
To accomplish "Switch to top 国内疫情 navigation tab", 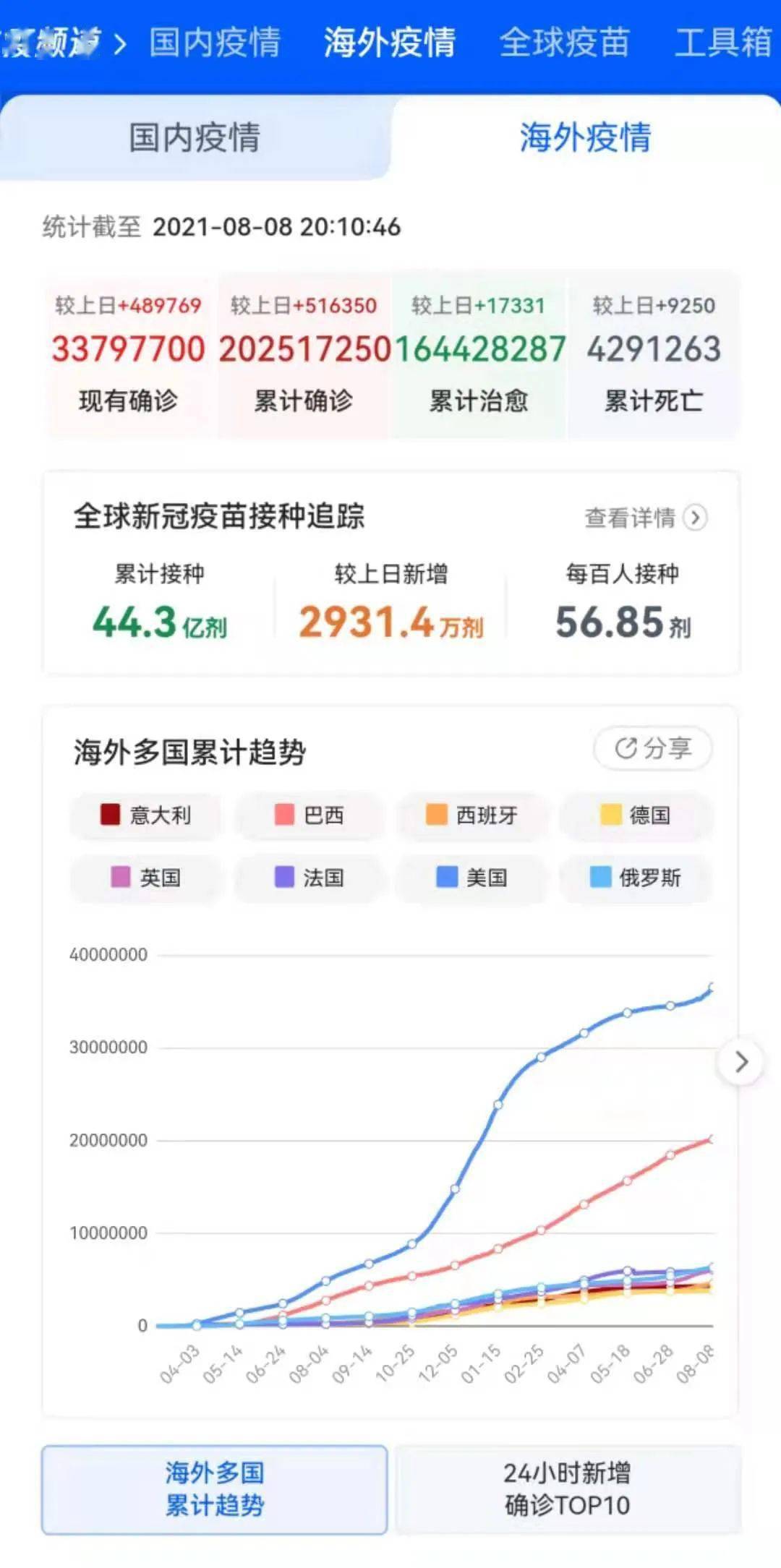I will 215,42.
